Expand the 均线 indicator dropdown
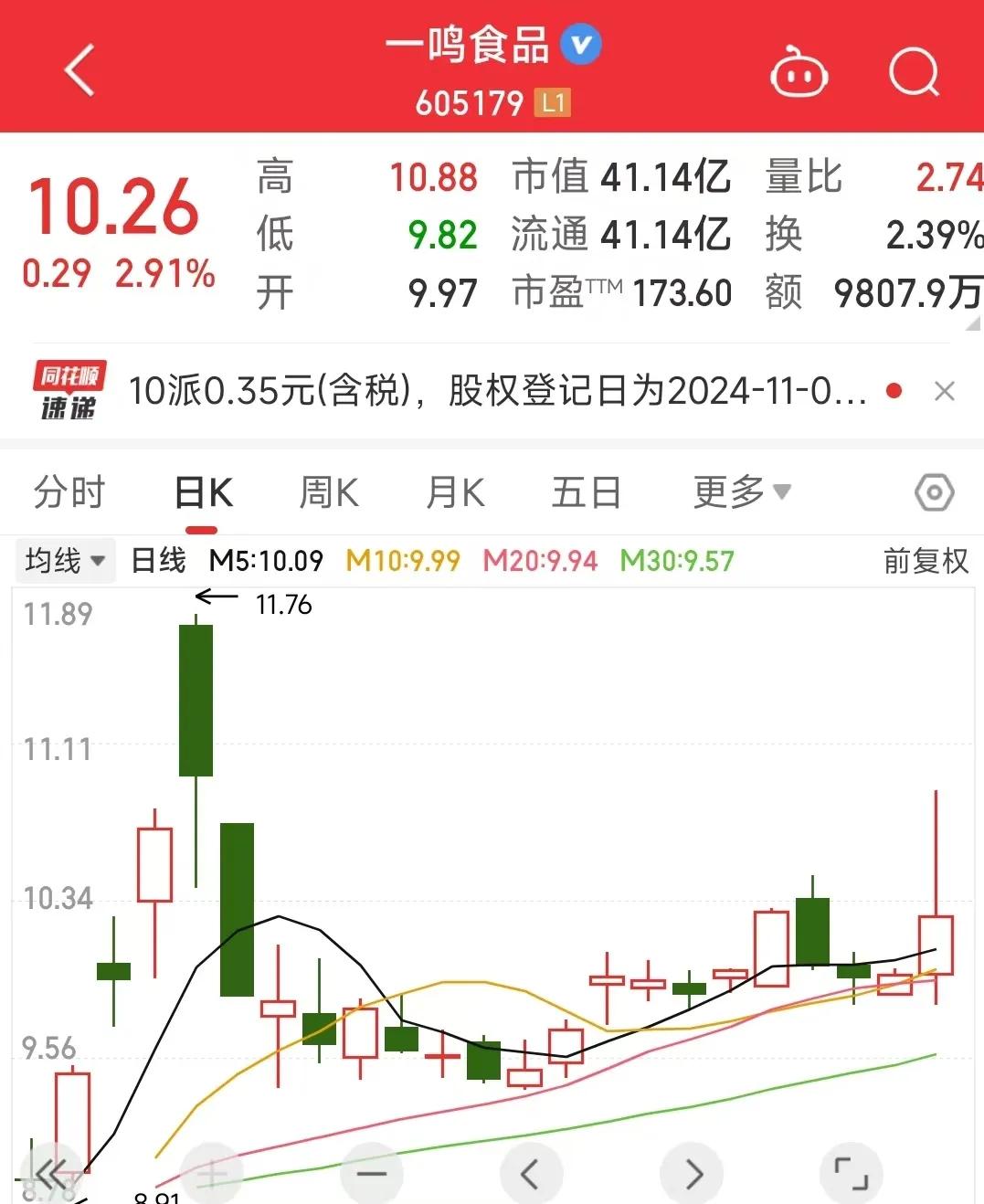 coord(65,560)
